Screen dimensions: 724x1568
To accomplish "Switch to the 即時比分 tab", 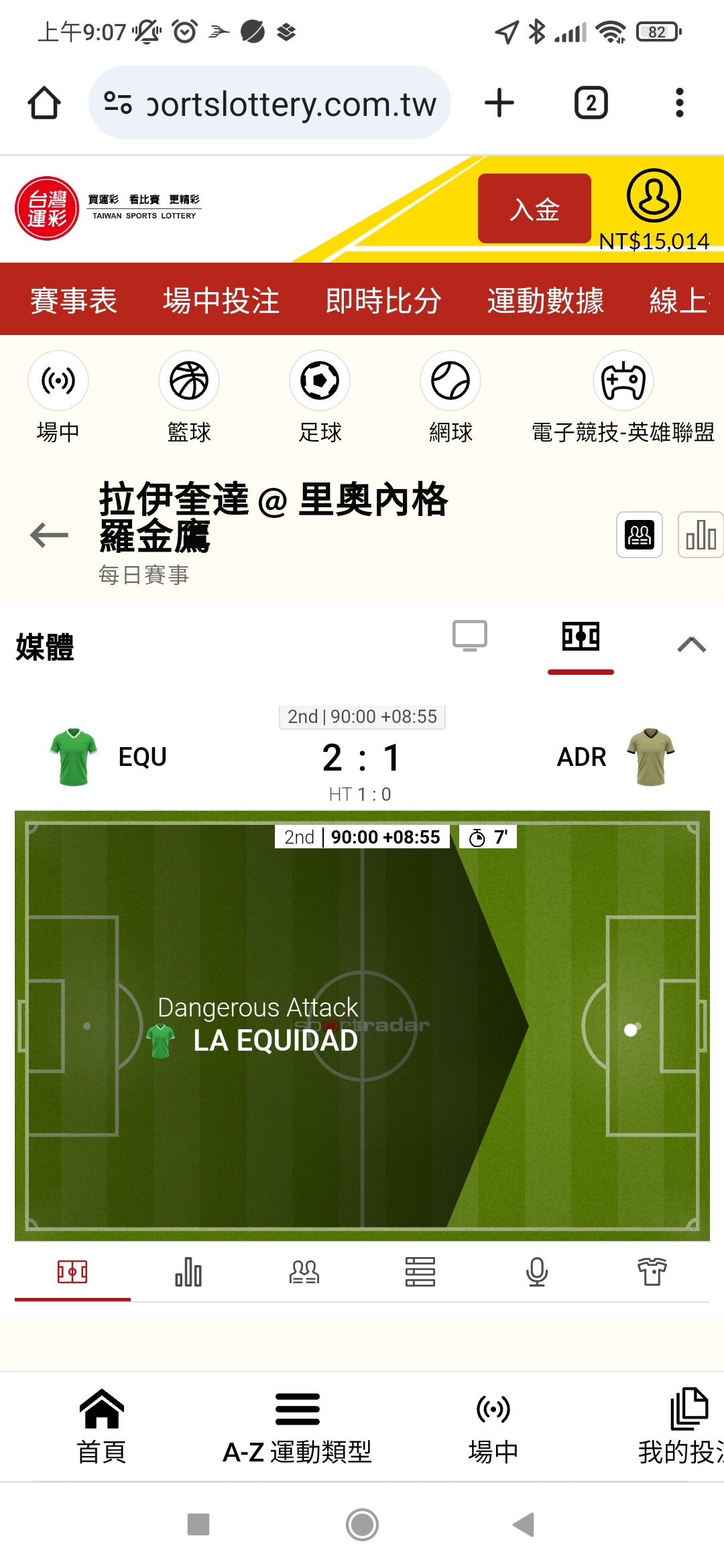I will point(383,300).
